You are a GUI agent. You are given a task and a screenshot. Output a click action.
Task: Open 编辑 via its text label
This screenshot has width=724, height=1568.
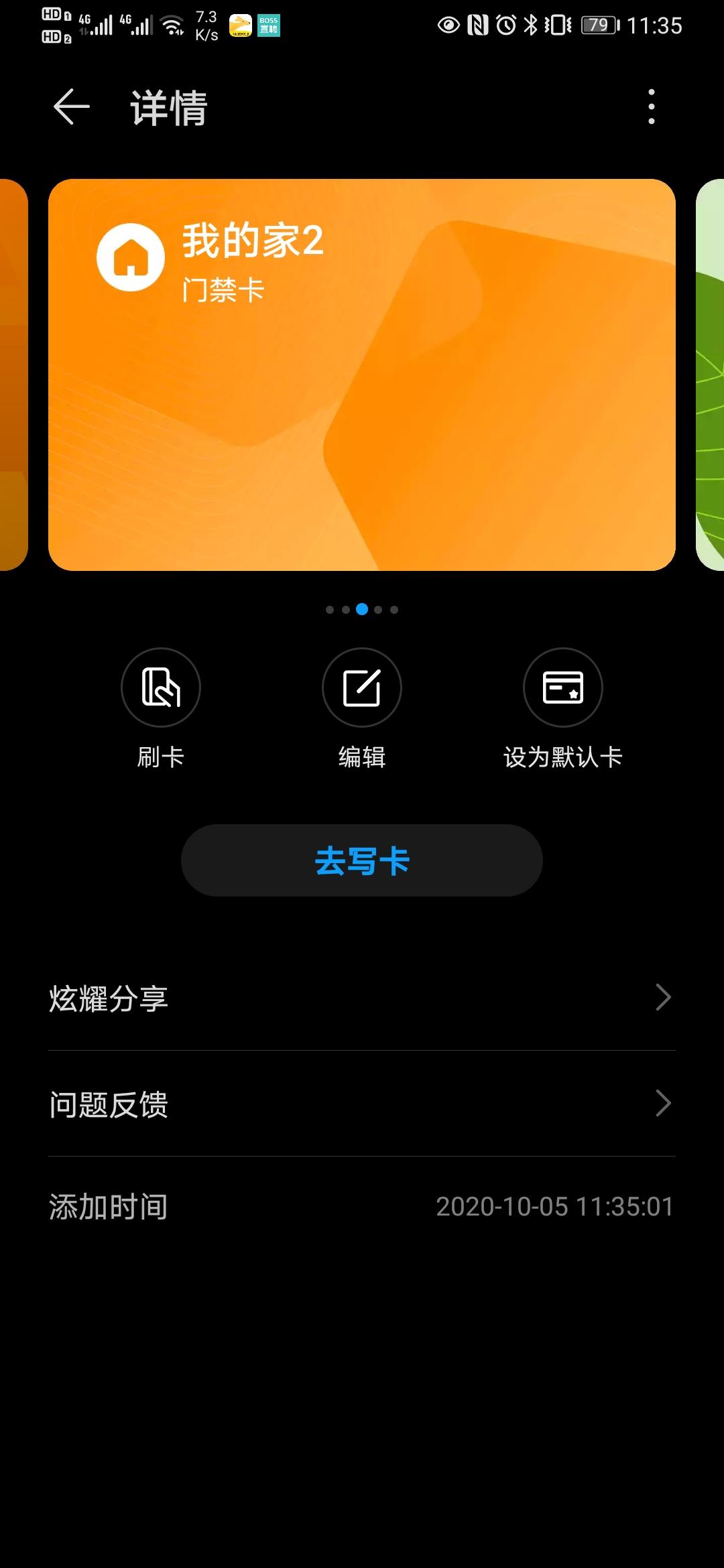point(362,757)
